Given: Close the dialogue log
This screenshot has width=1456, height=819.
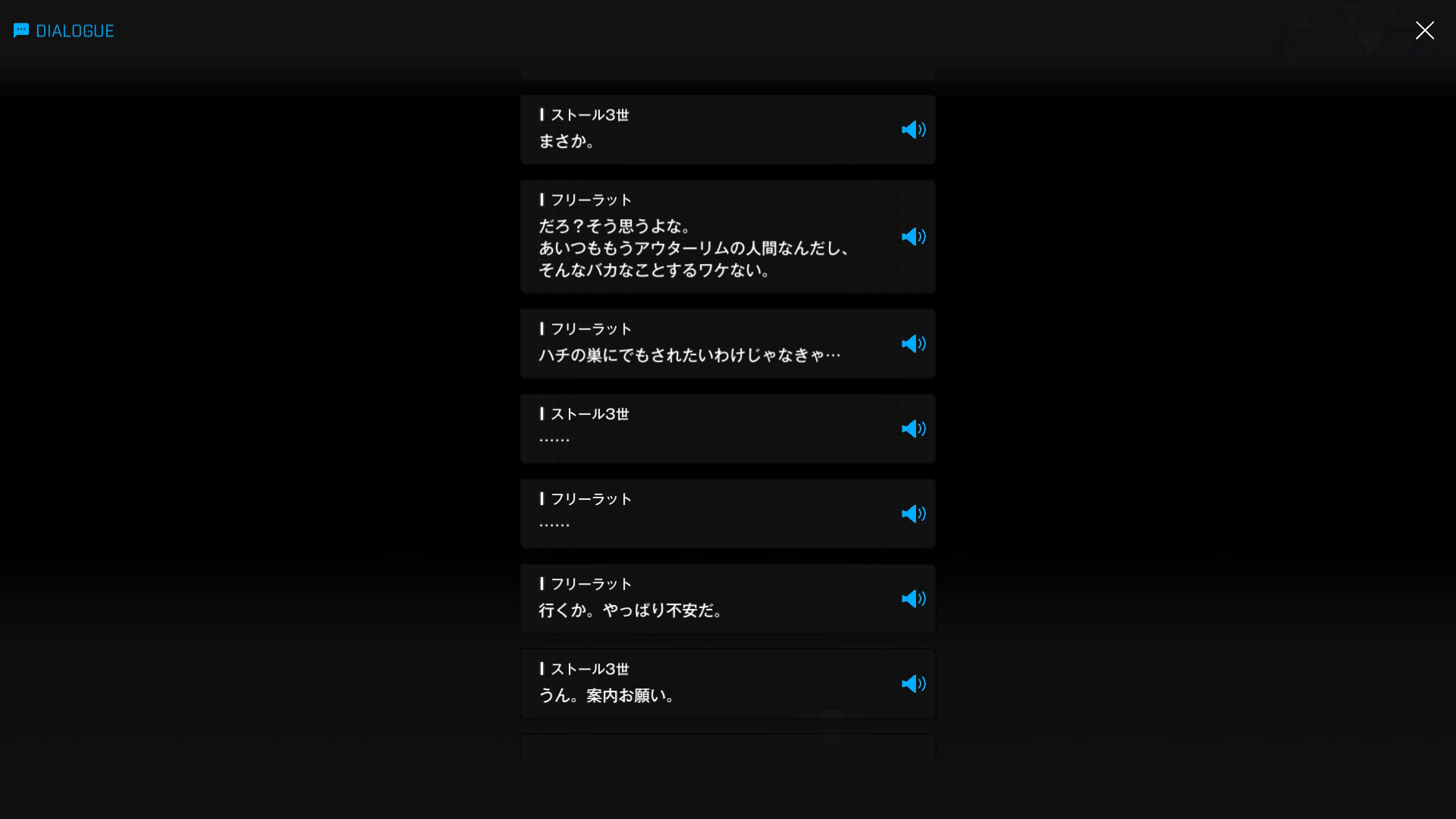Looking at the screenshot, I should (1424, 30).
